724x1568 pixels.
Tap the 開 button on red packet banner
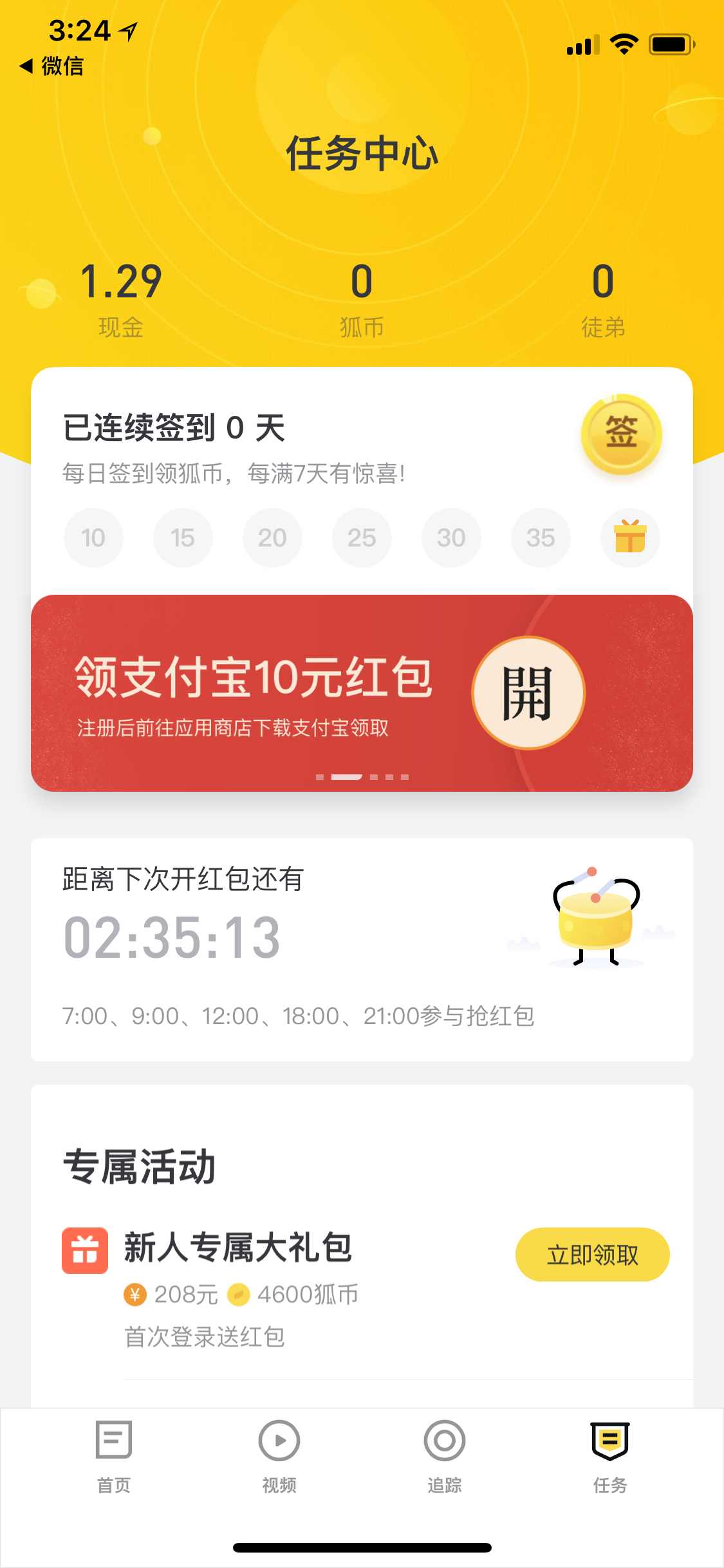[528, 693]
